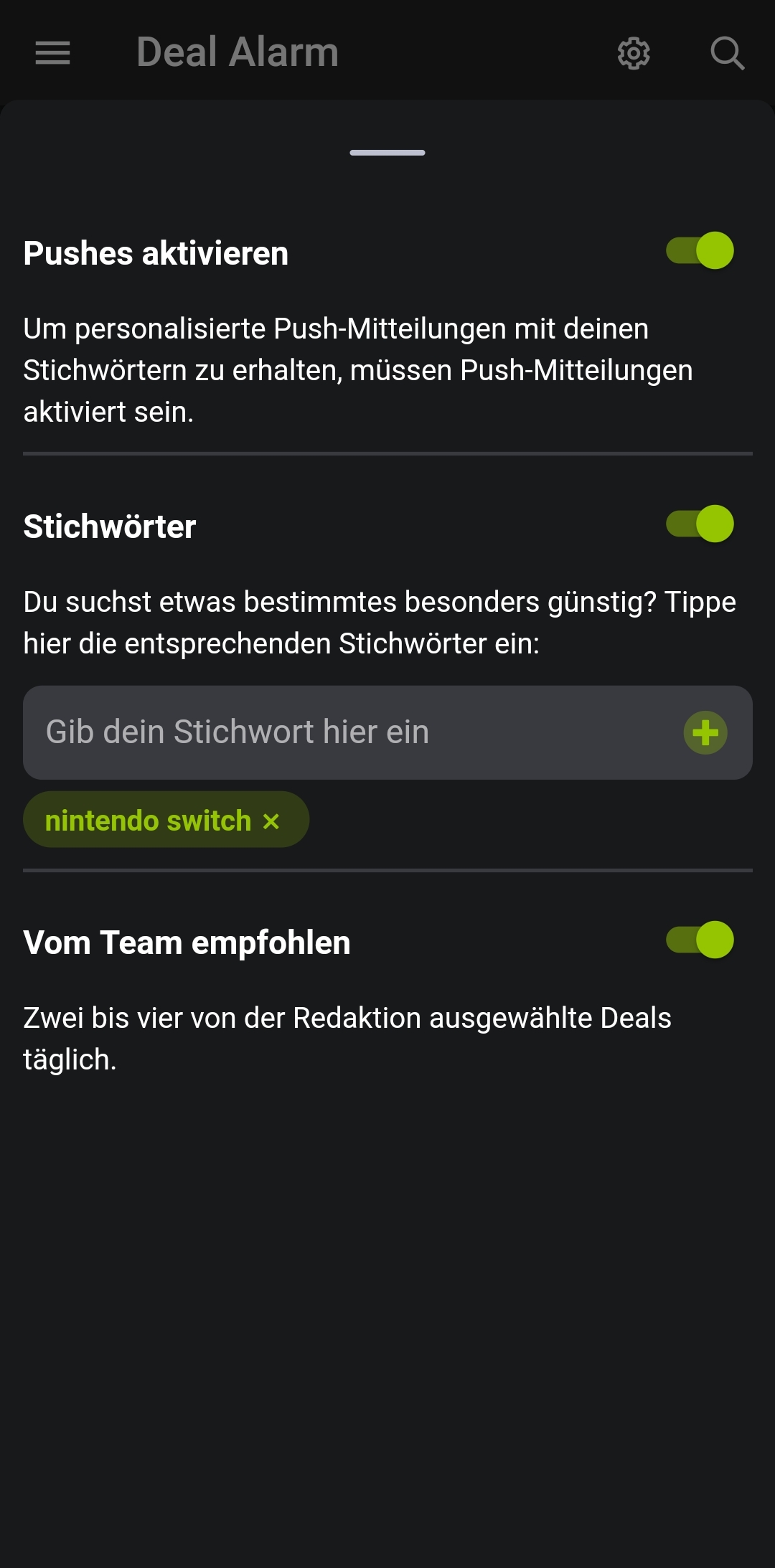Open the settings gear

click(634, 53)
